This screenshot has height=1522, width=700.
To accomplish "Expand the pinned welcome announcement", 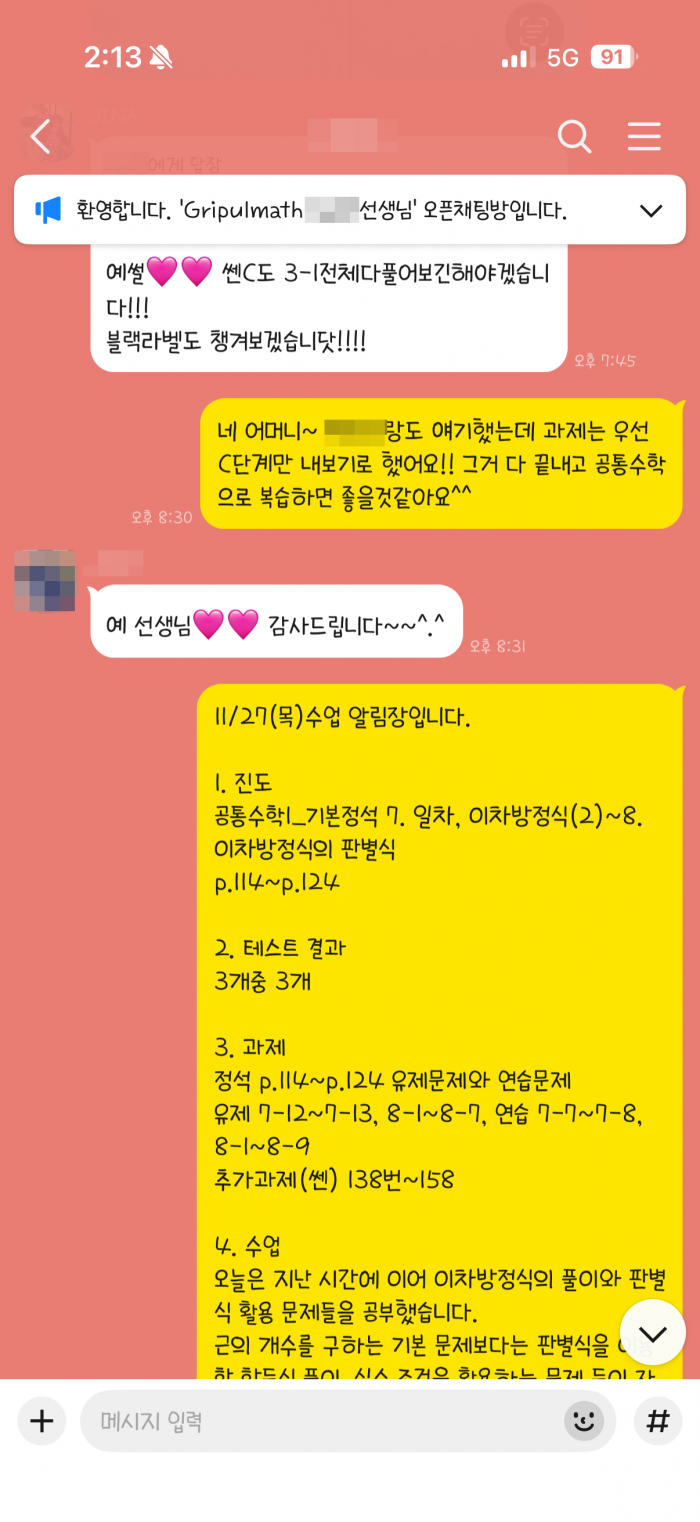I will 651,210.
